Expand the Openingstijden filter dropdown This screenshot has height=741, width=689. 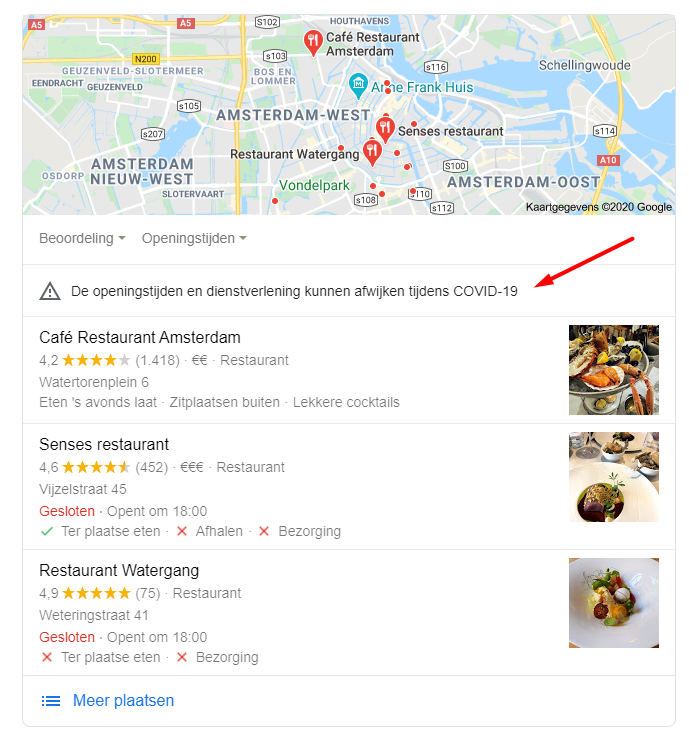(194, 239)
